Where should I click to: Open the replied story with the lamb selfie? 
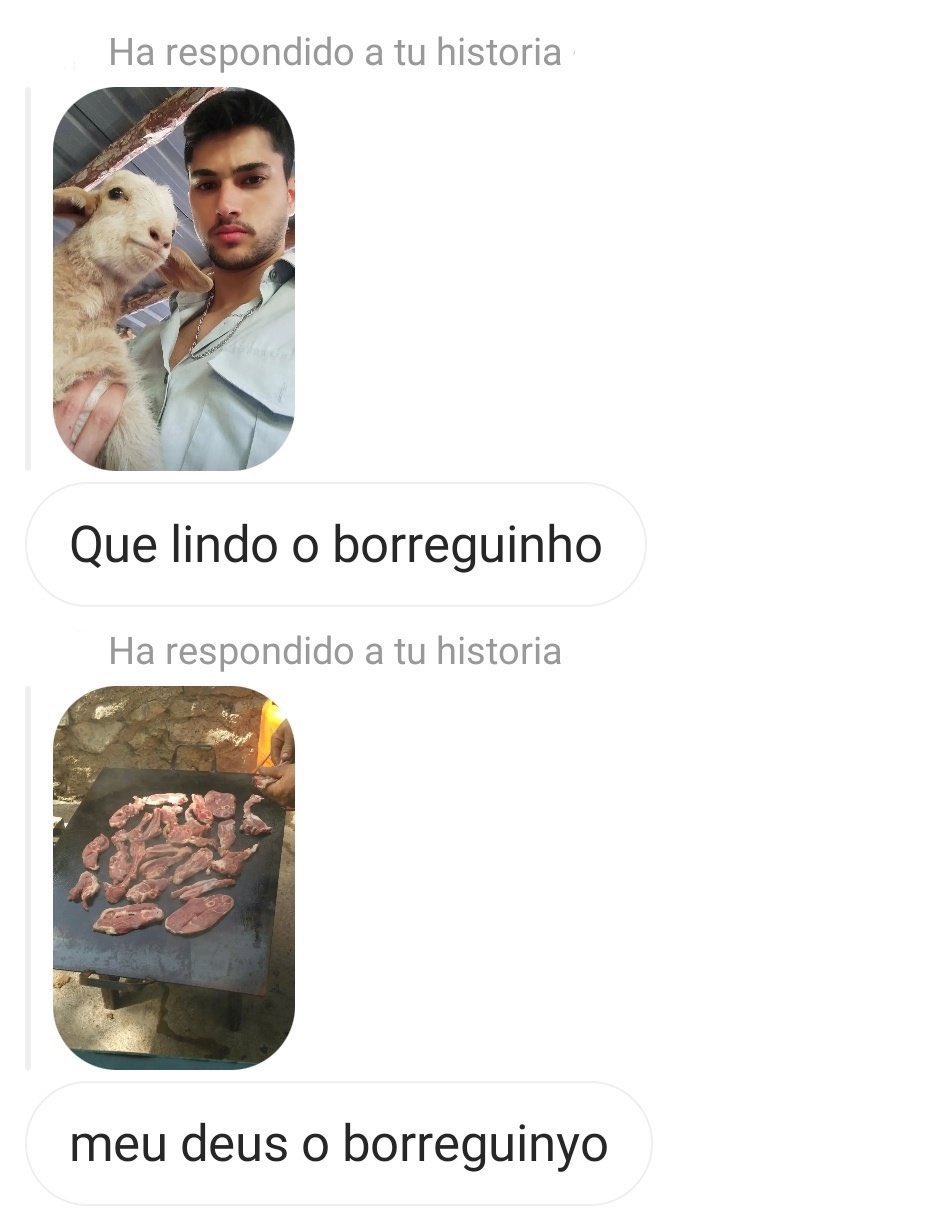174,279
